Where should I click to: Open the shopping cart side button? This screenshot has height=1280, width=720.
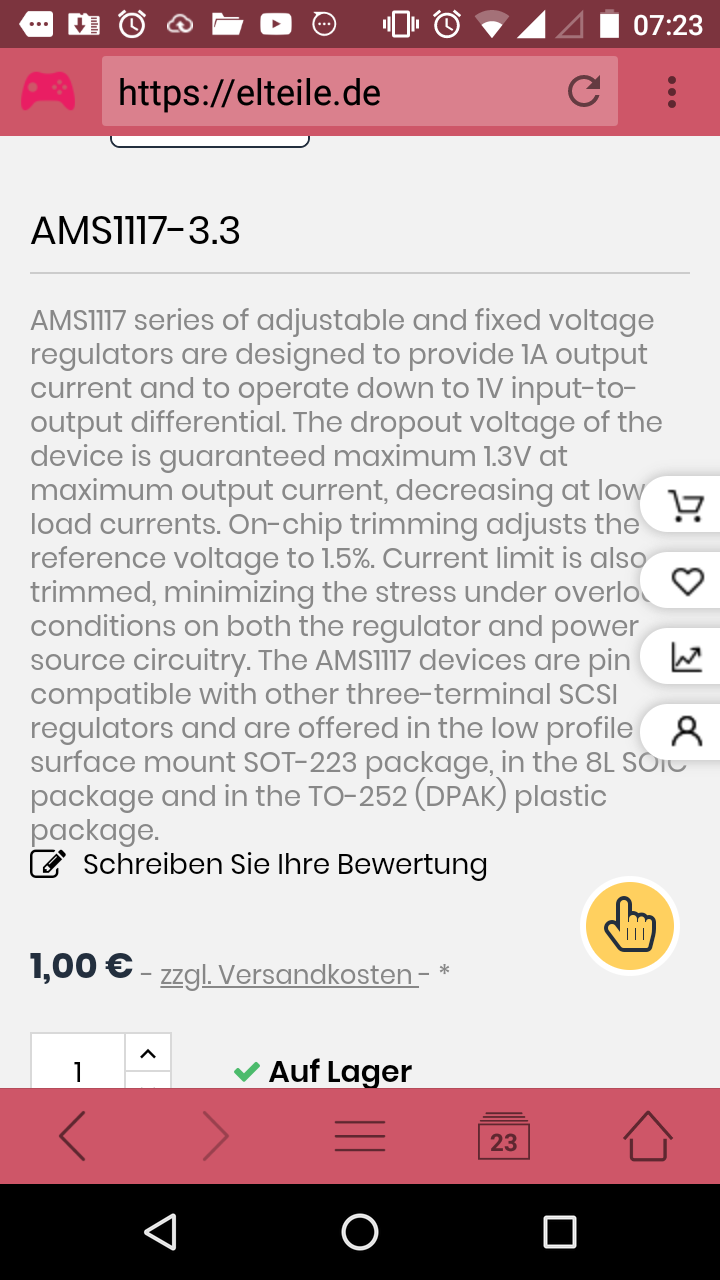pyautogui.click(x=685, y=505)
